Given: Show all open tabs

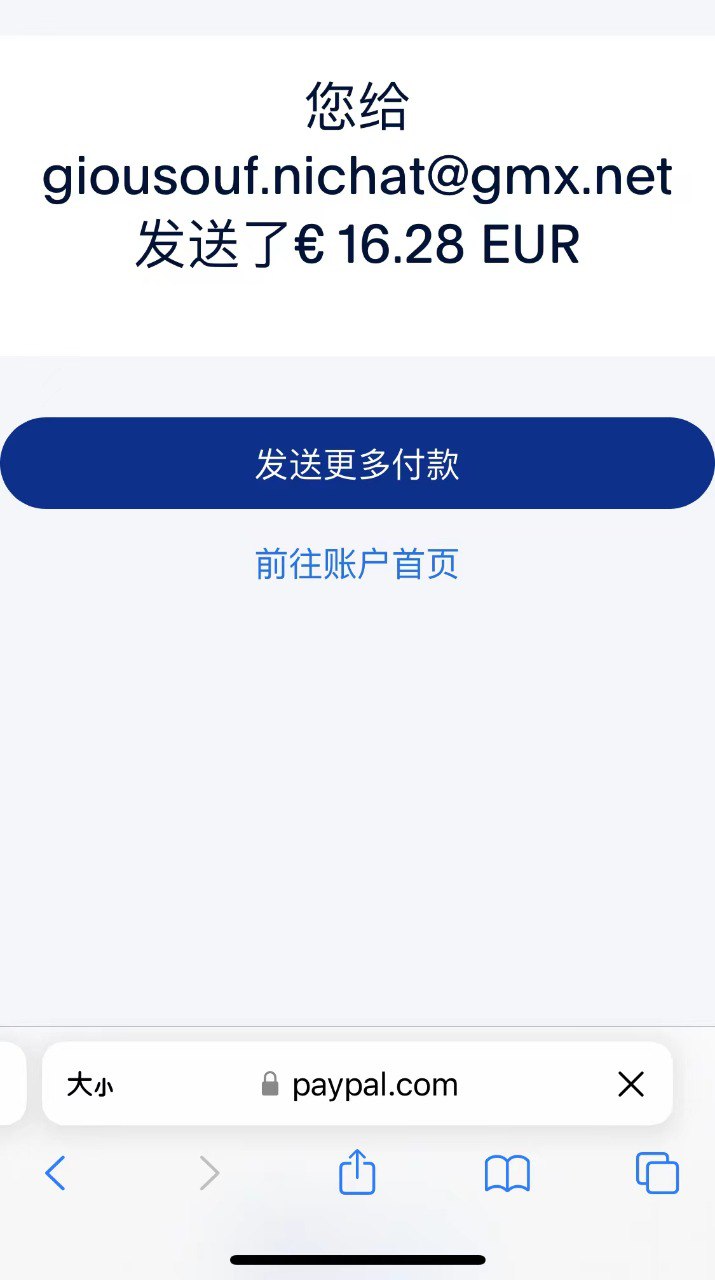Looking at the screenshot, I should 657,1173.
